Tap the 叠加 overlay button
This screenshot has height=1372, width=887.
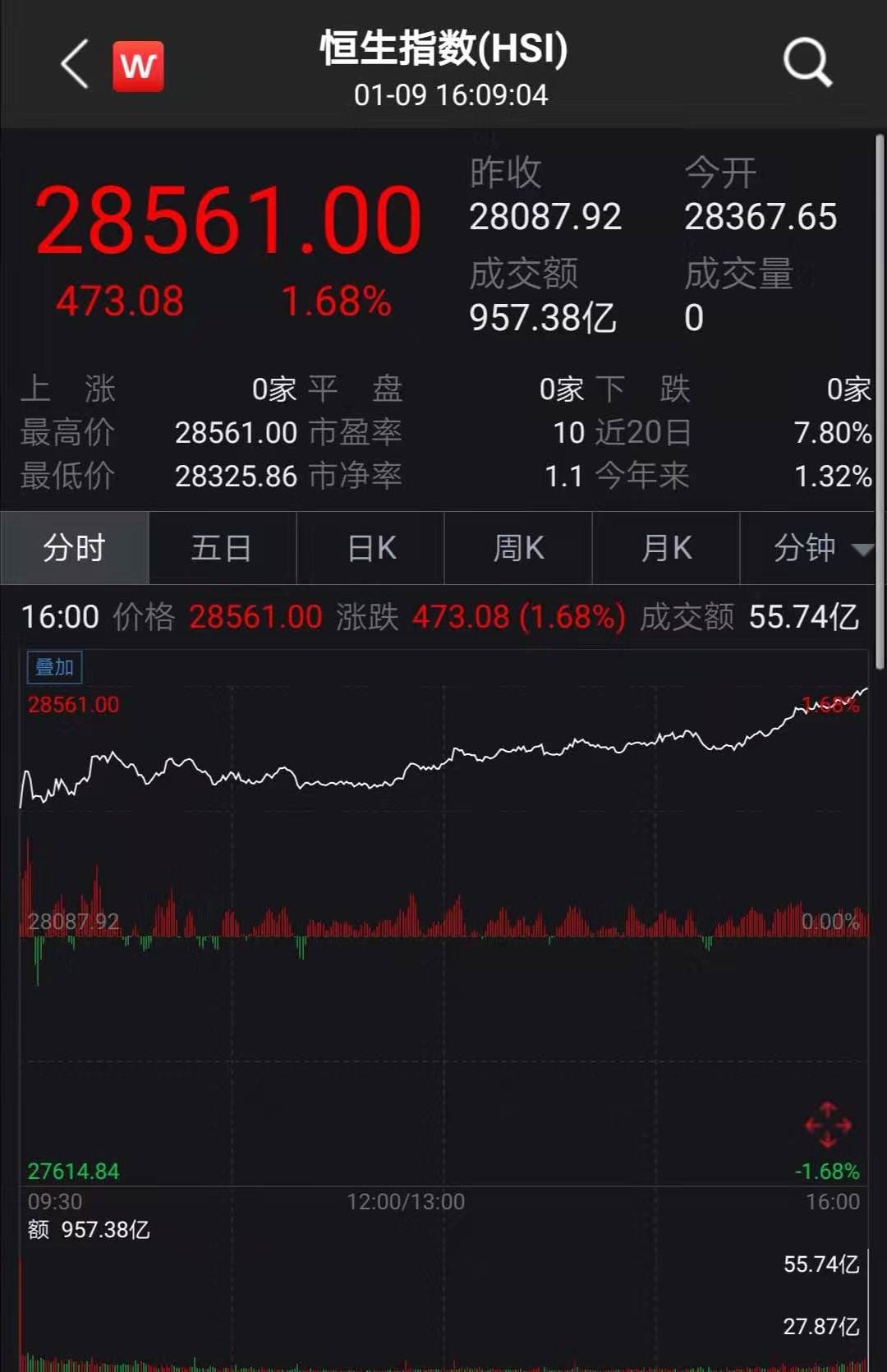click(54, 667)
